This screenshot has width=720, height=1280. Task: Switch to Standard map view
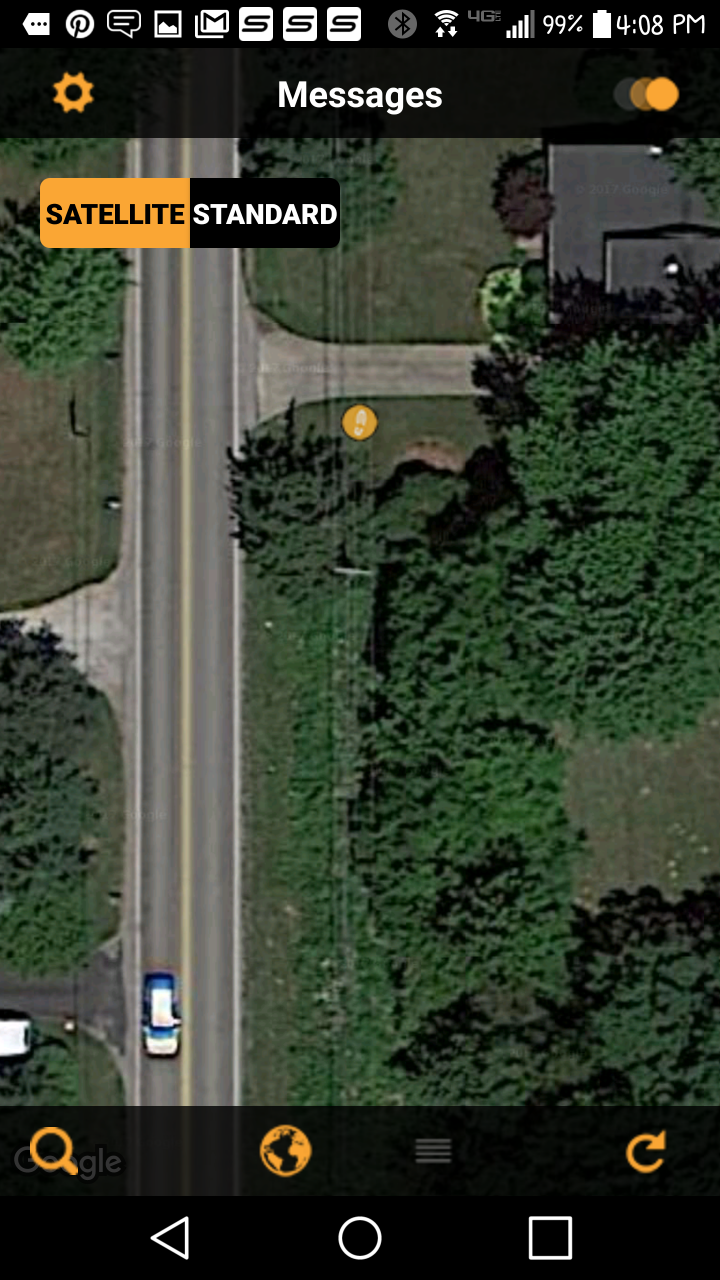[265, 213]
